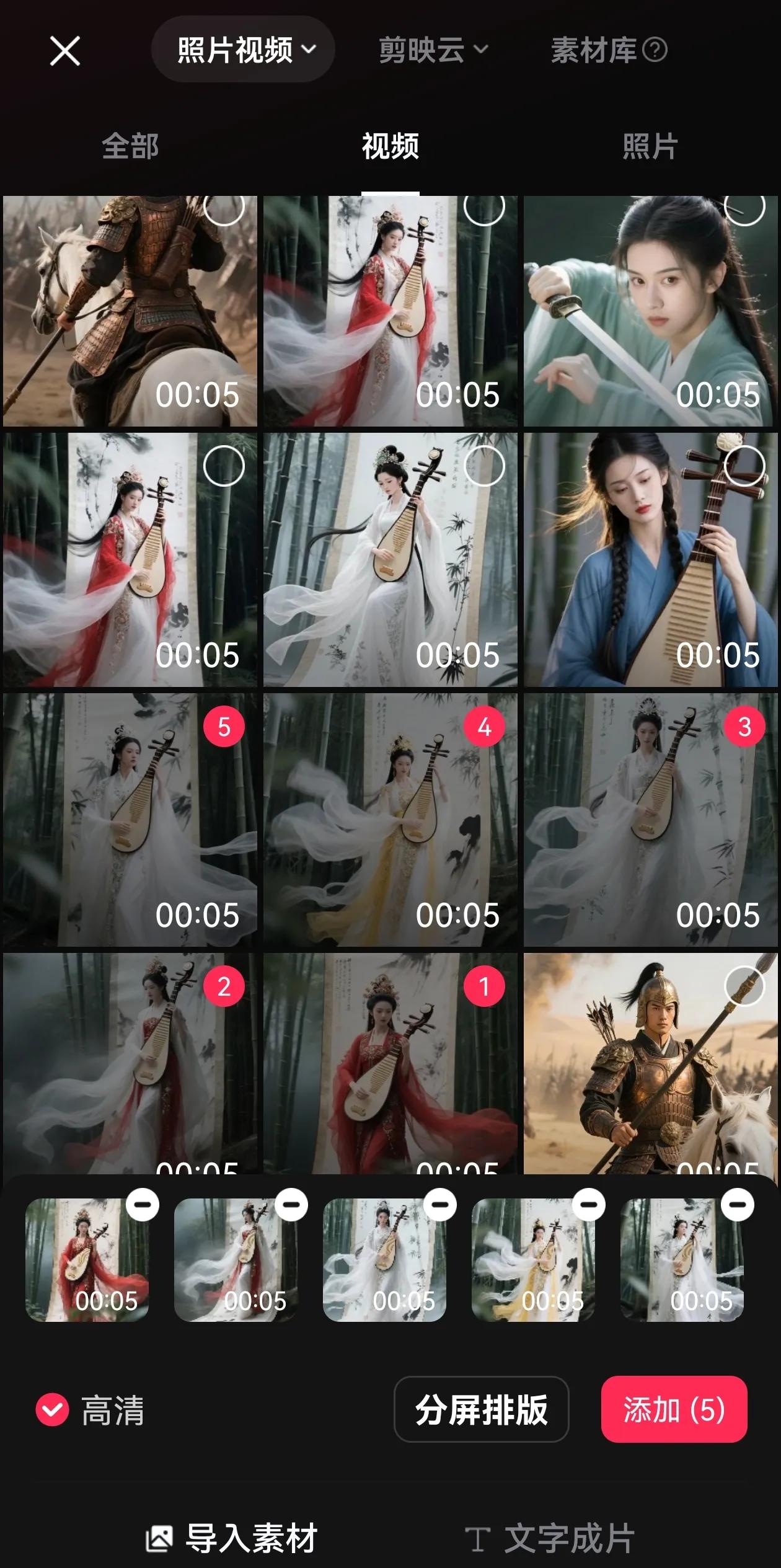Viewport: 781px width, 1568px height.
Task: Select the helmeted warrior with spear video
Action: (744, 986)
